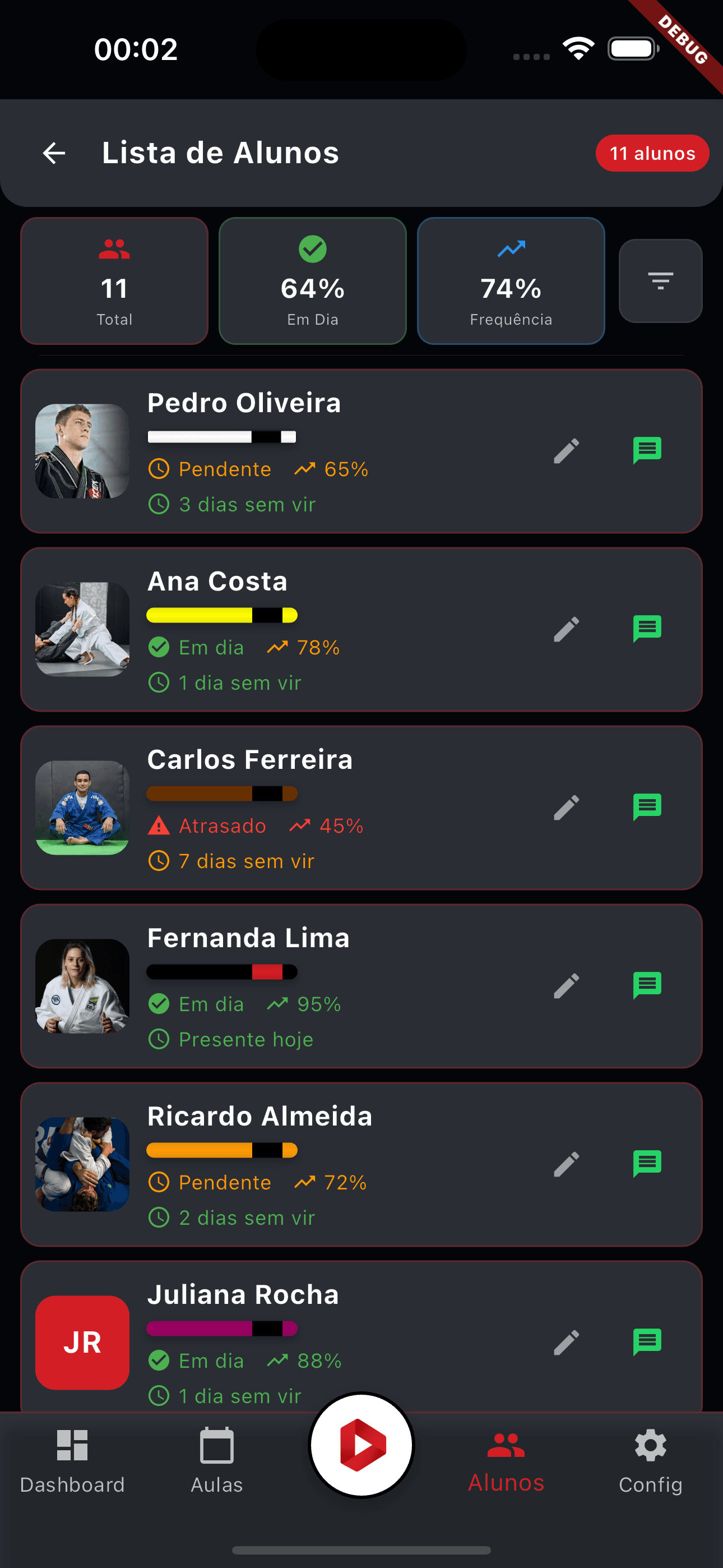723x1568 pixels.
Task: Open chat with Ana Costa
Action: 647,629
